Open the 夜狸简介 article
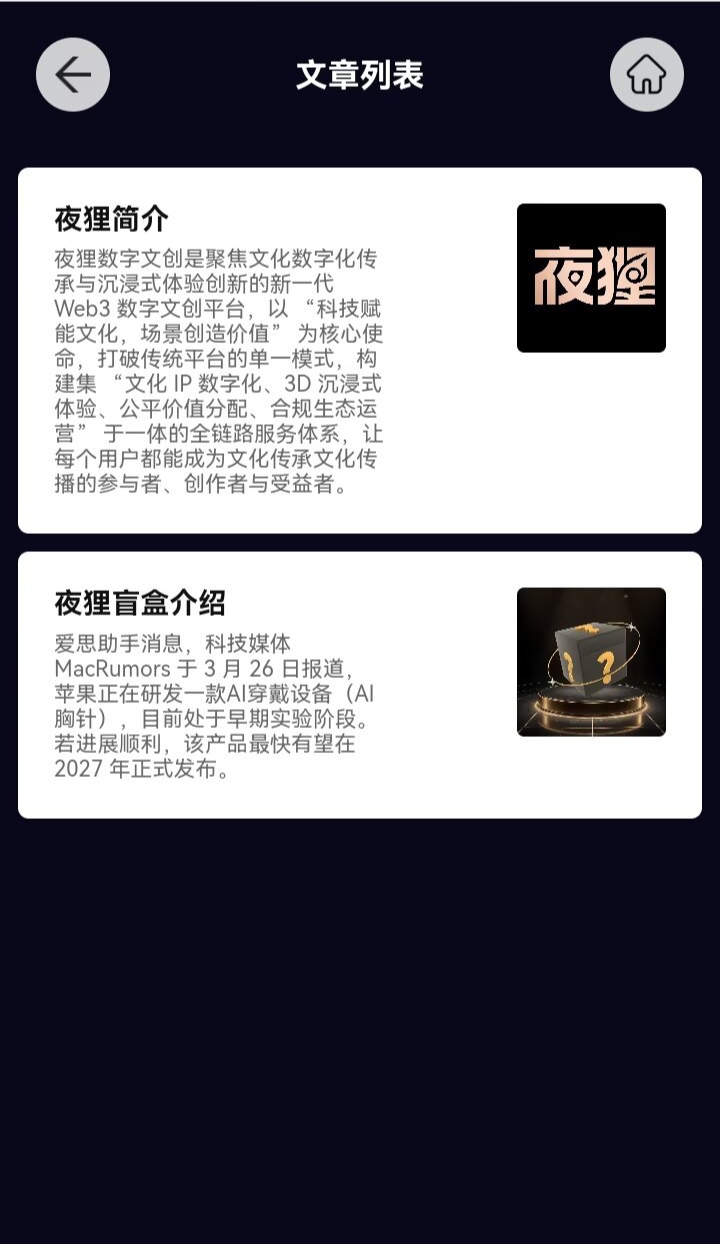This screenshot has width=720, height=1244. pyautogui.click(x=359, y=350)
